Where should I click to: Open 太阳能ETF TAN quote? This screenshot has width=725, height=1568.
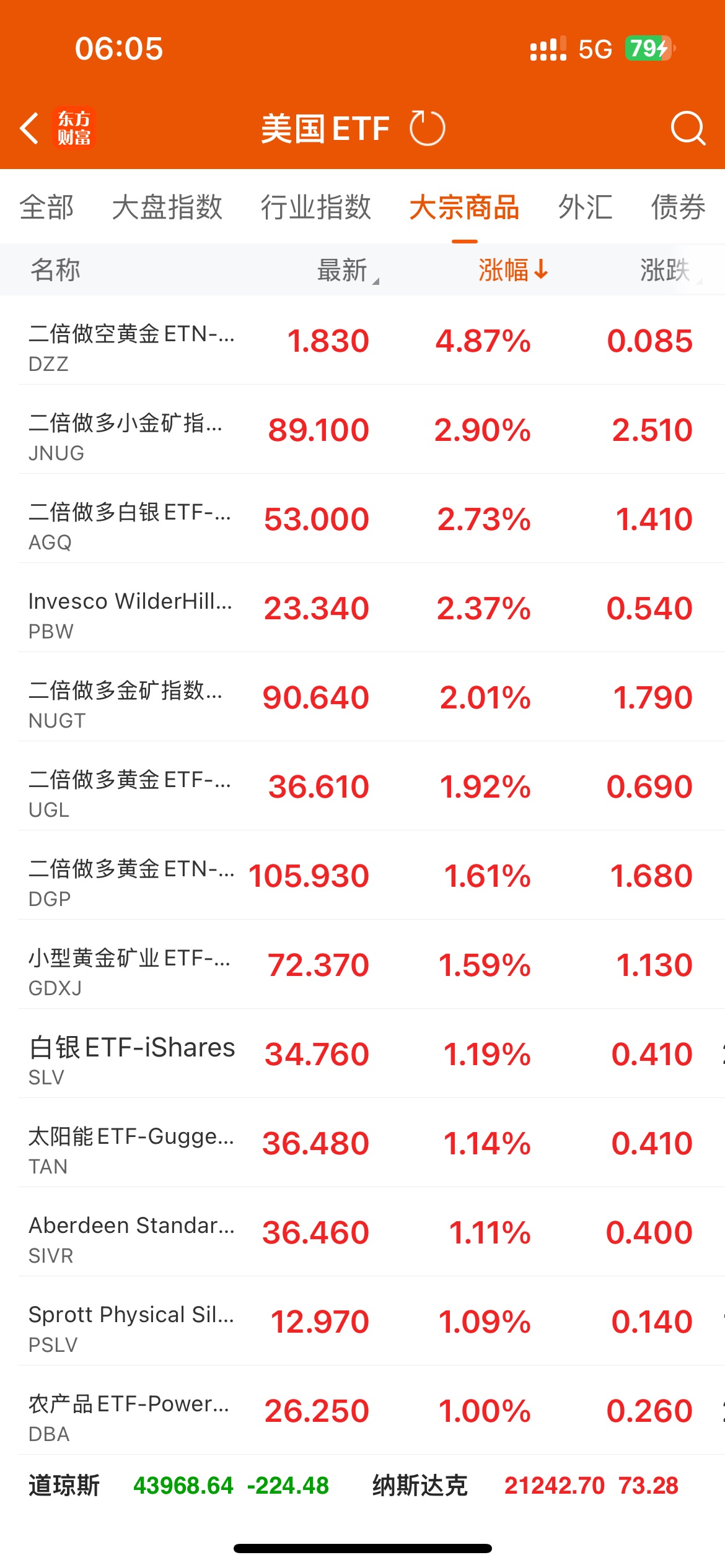pyautogui.click(x=362, y=1143)
